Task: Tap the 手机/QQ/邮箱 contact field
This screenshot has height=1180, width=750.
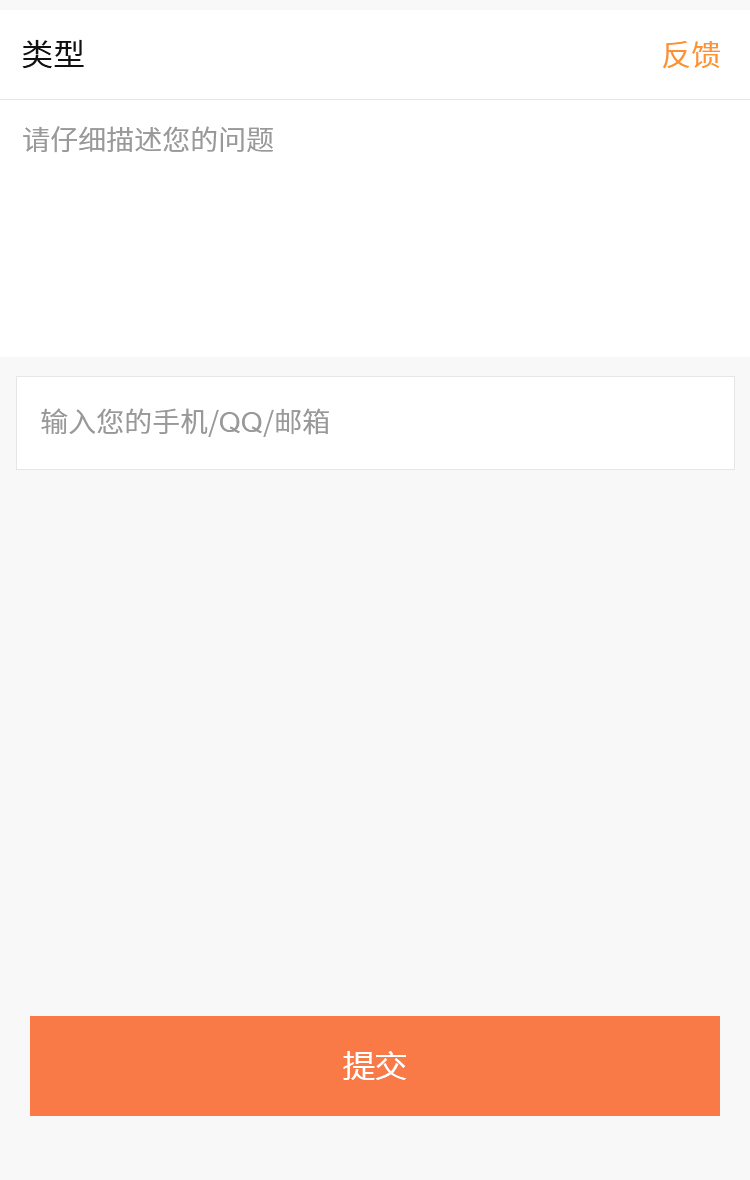Action: [375, 423]
